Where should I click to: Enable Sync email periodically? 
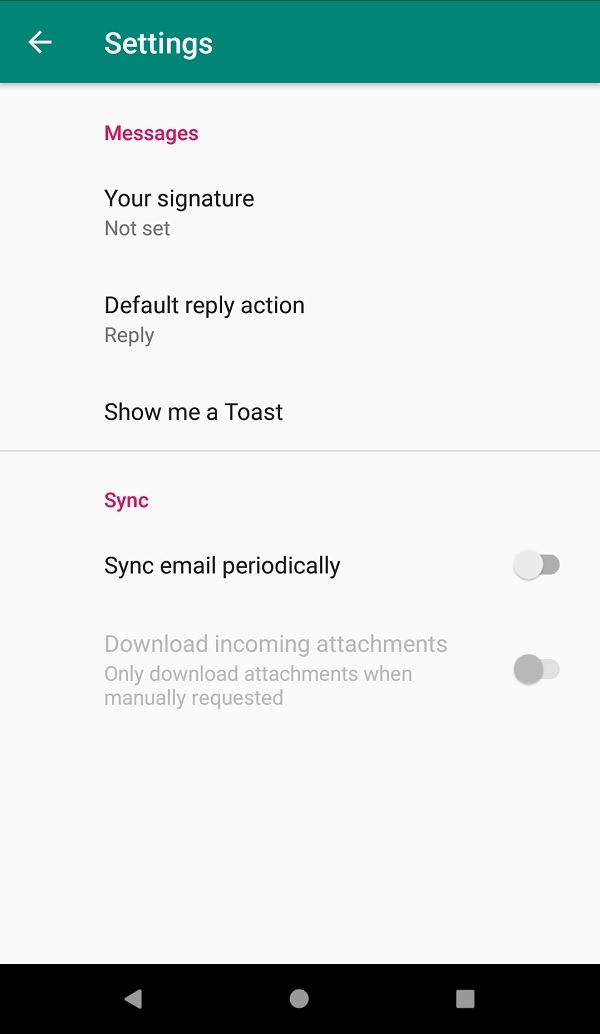coord(536,566)
